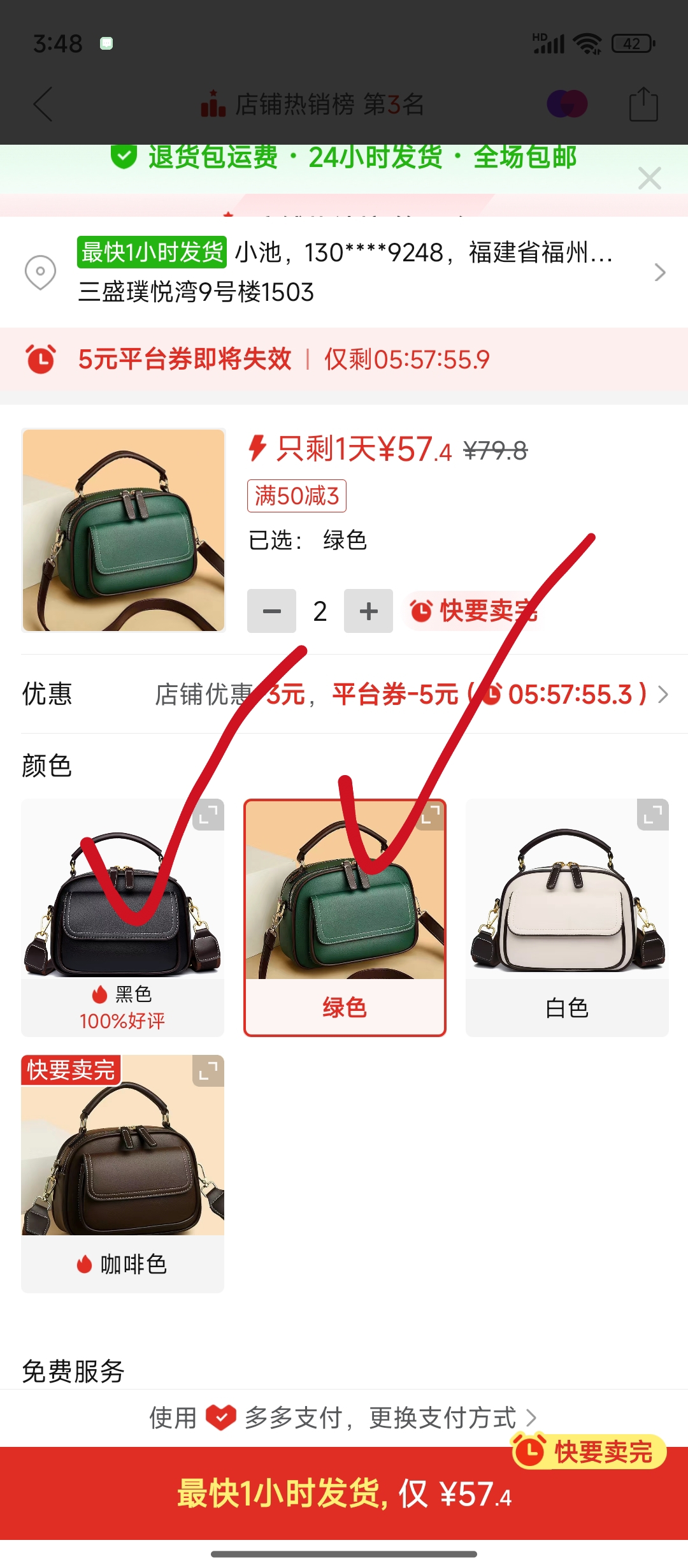Tap the red 最快1小时发货 buy button

pyautogui.click(x=344, y=1493)
